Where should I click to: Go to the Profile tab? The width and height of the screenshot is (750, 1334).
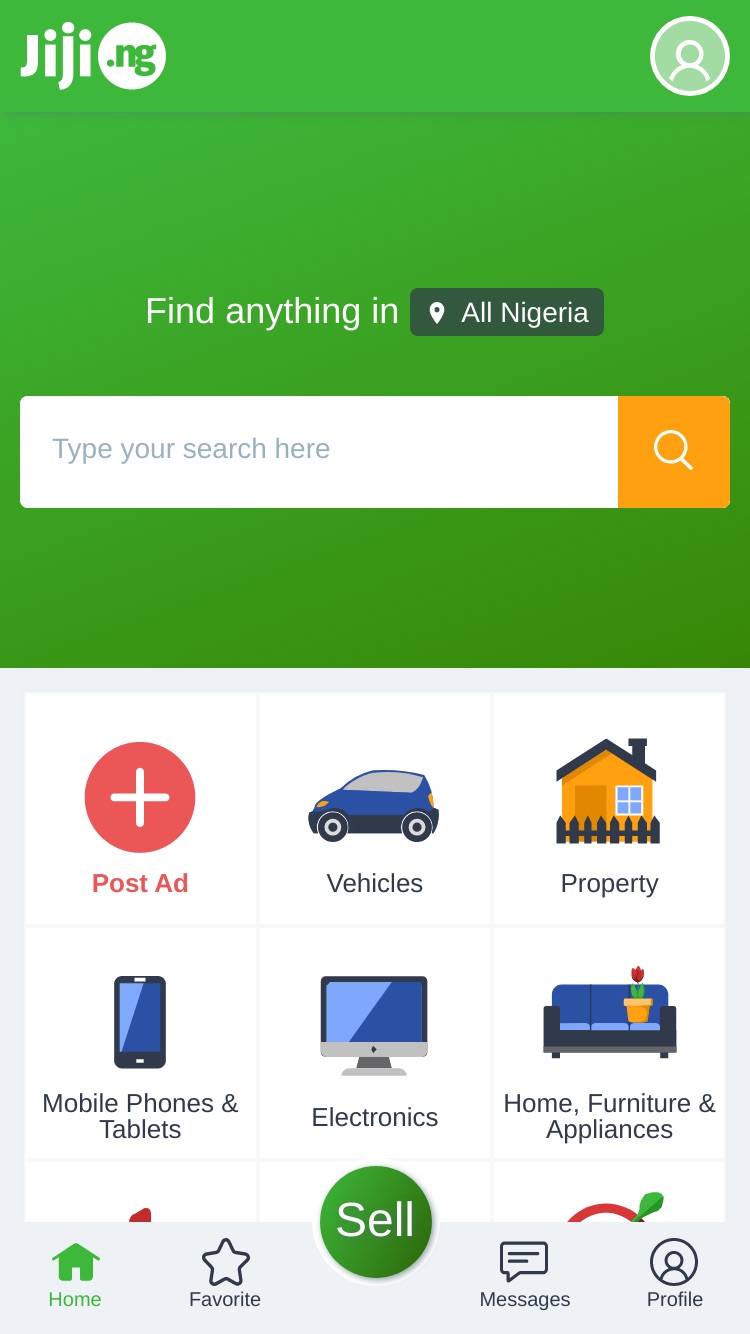675,1275
